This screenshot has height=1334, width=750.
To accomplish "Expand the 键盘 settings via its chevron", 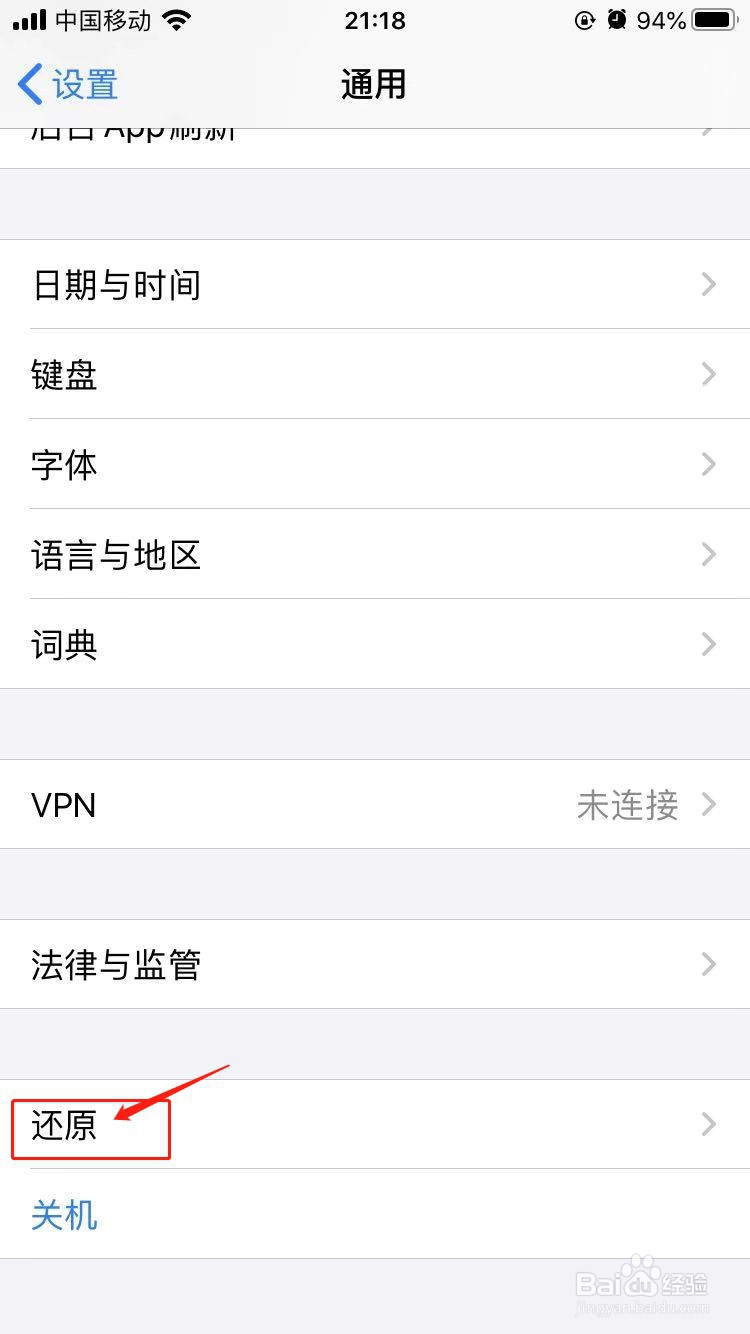I will [709, 374].
